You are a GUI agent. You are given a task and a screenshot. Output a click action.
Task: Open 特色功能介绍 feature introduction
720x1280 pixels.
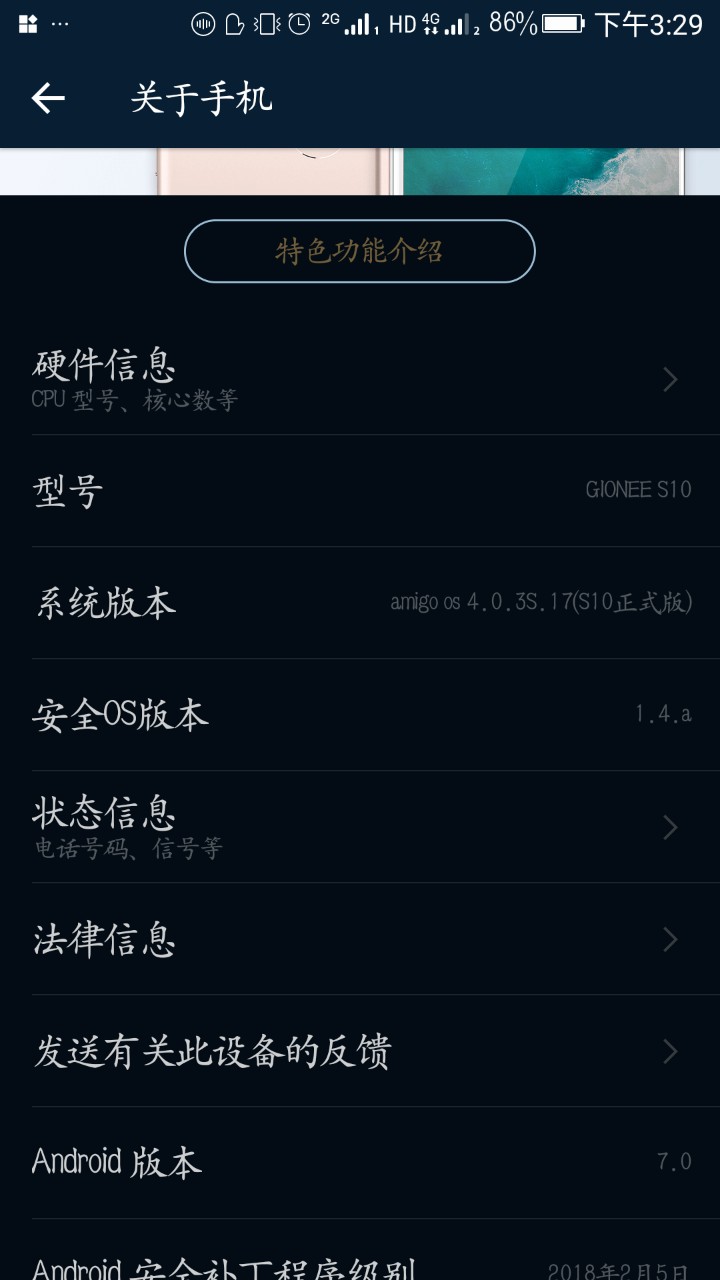pos(360,251)
